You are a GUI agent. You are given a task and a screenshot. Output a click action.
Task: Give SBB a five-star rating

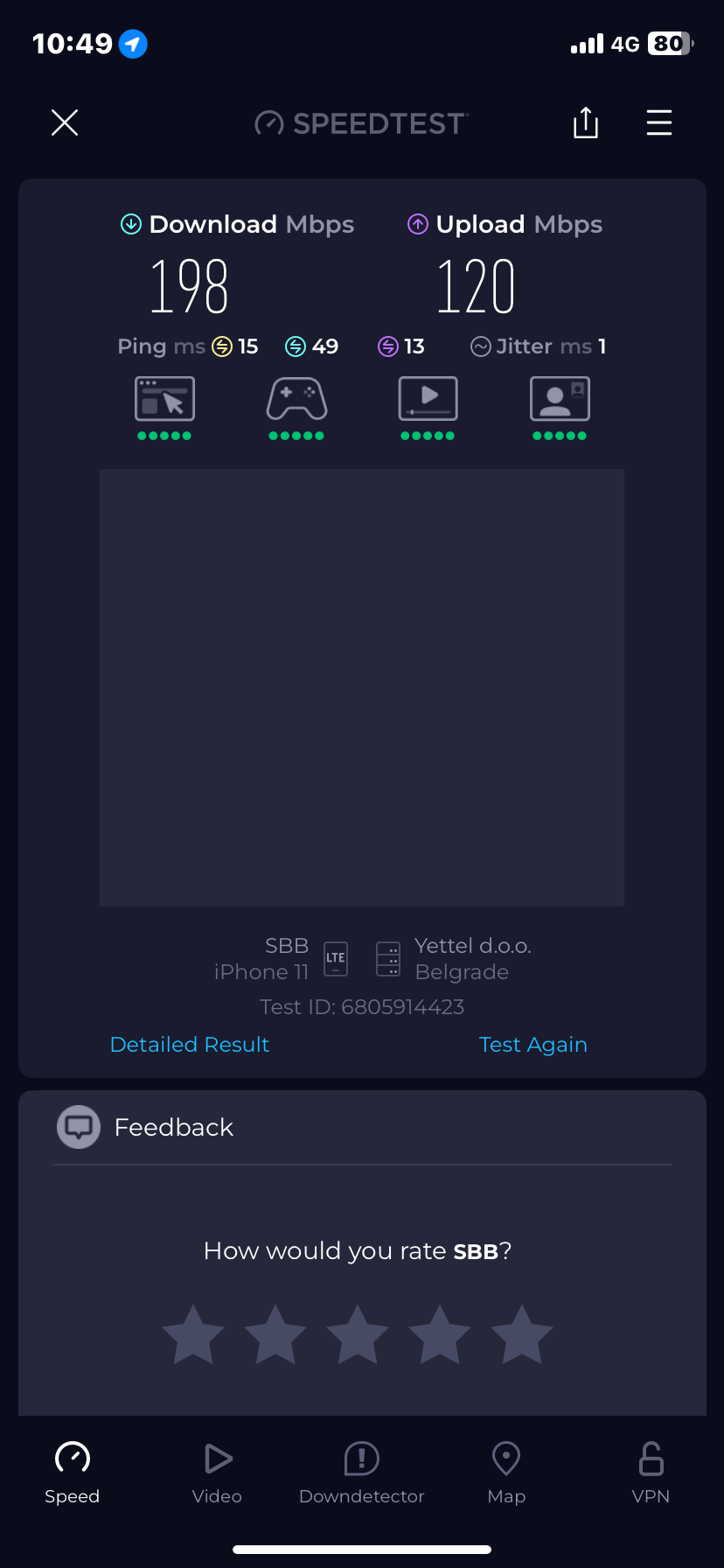pos(522,1334)
